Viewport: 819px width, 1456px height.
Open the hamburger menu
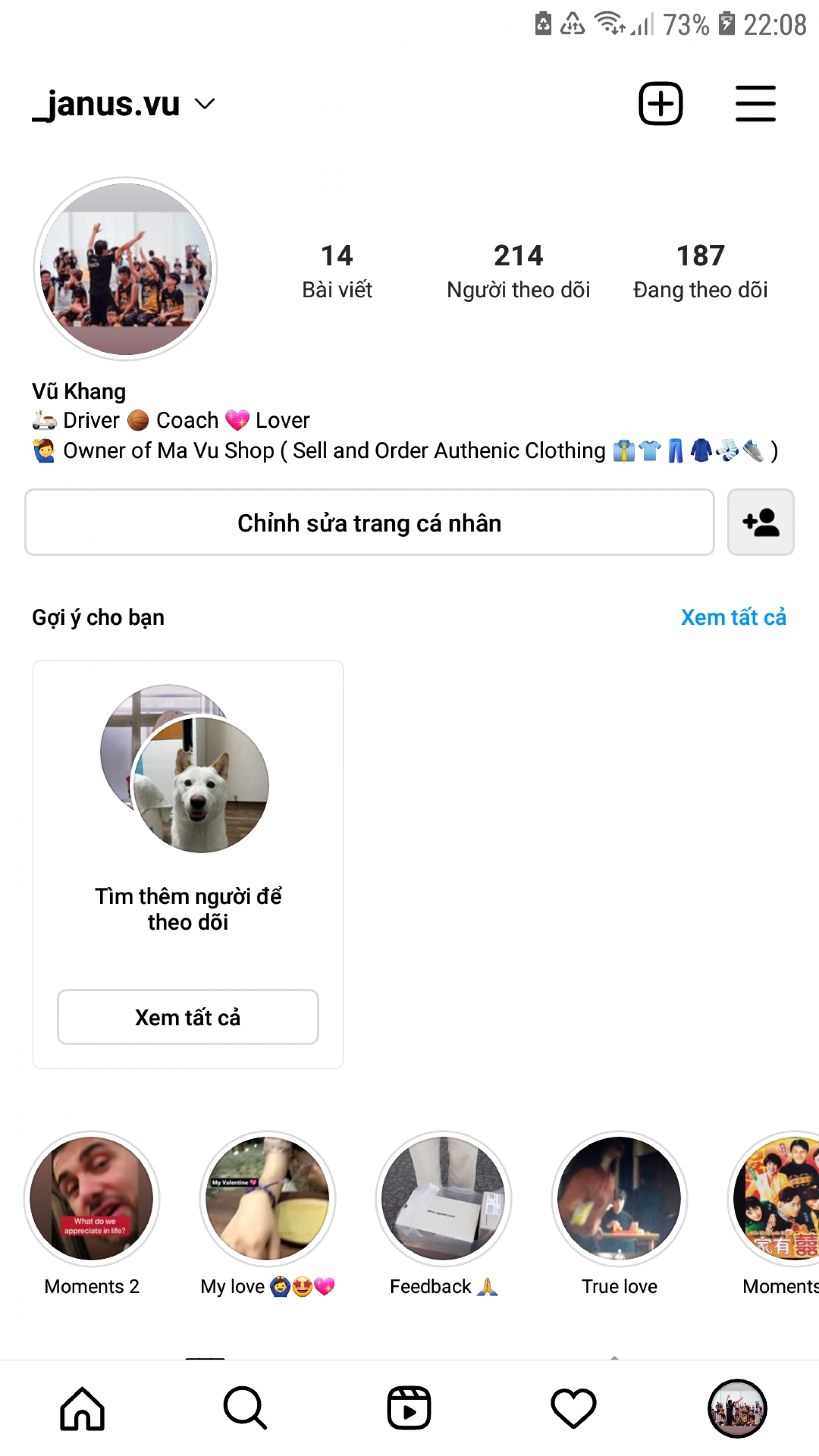(755, 103)
